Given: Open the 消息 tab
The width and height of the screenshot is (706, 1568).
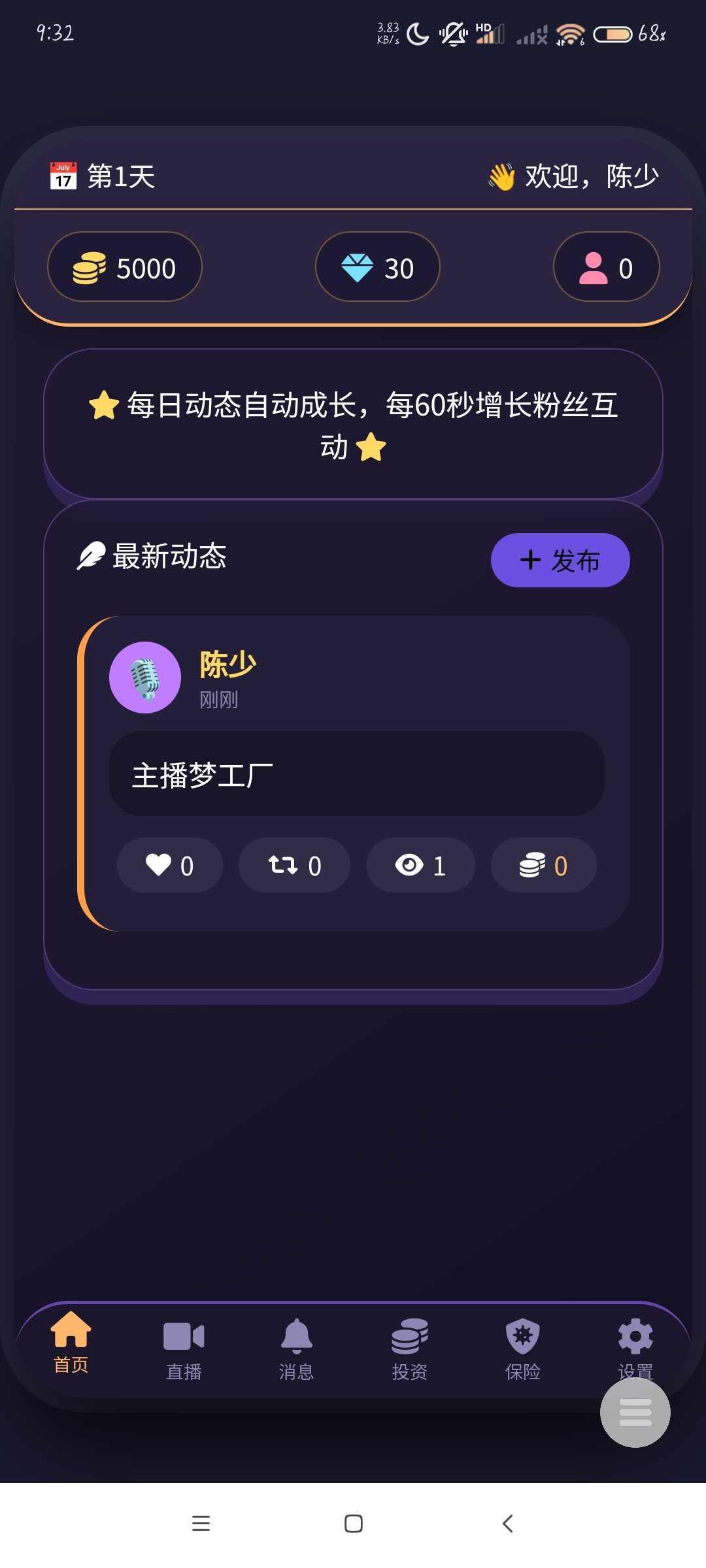Looking at the screenshot, I should pyautogui.click(x=297, y=1350).
